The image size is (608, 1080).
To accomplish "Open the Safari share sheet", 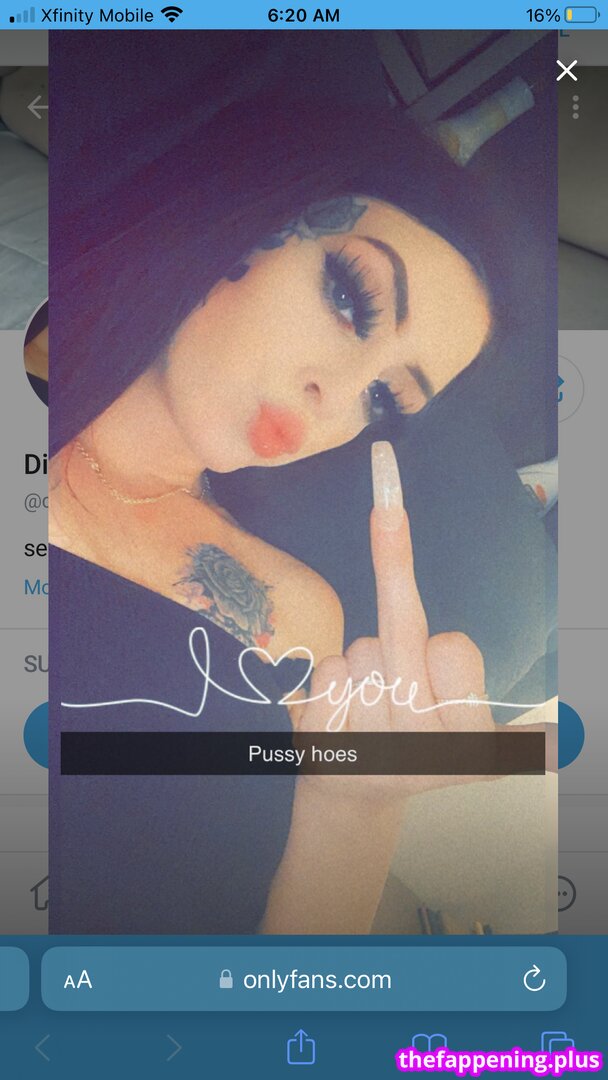I will click(301, 1047).
